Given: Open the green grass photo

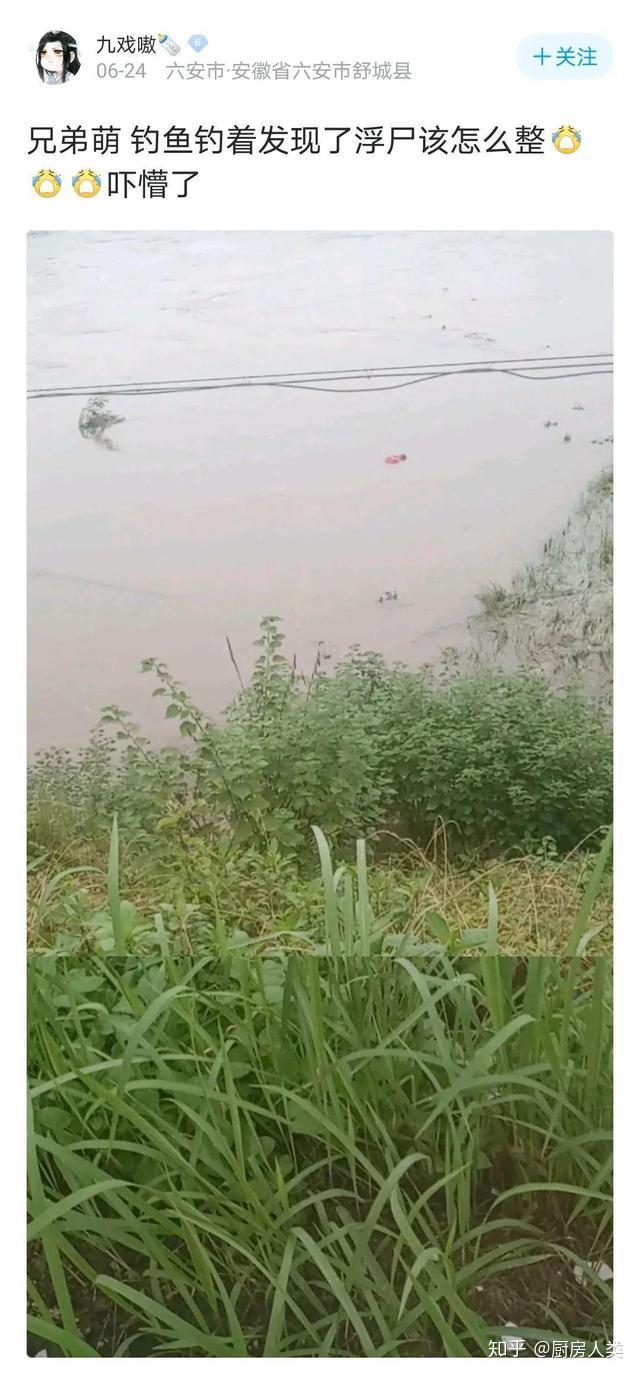Looking at the screenshot, I should click(319, 1155).
